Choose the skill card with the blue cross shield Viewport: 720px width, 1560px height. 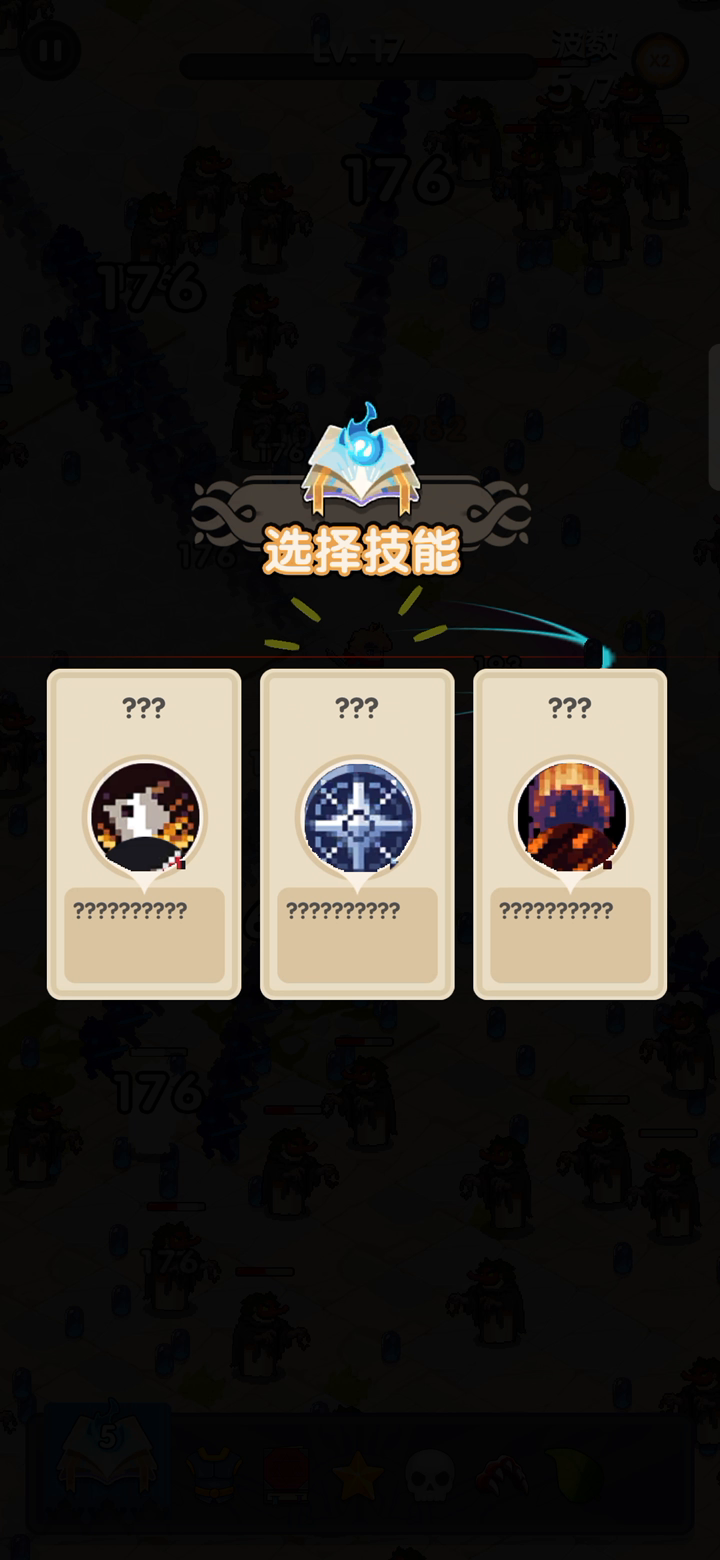tap(357, 834)
